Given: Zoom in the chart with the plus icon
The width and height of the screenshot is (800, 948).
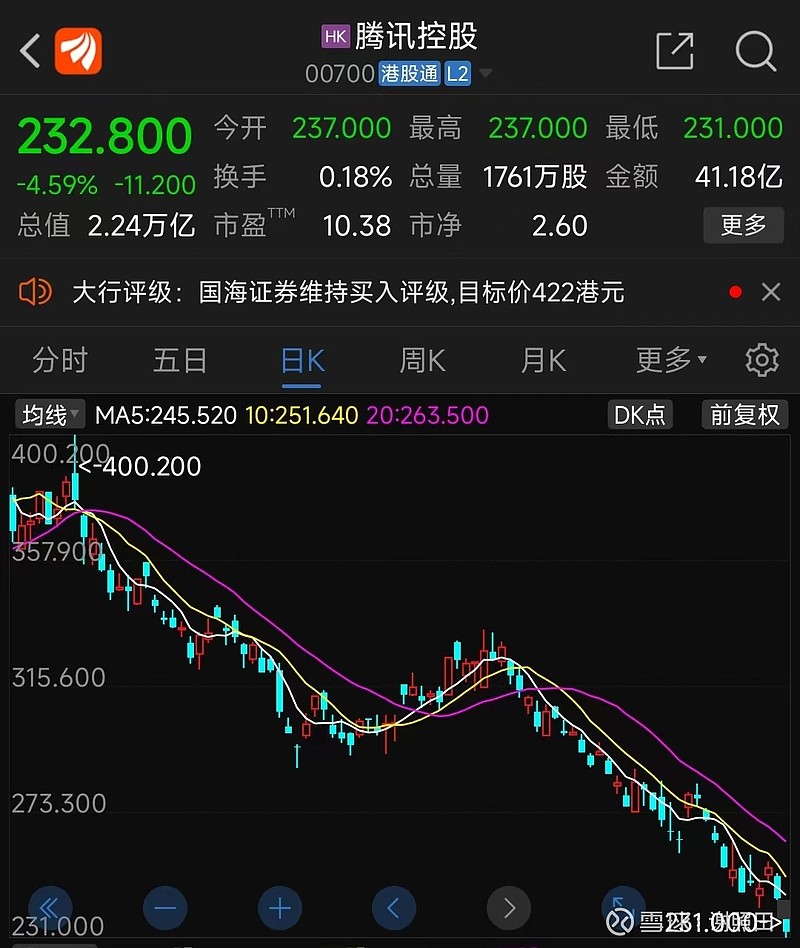Looking at the screenshot, I should coord(280,908).
